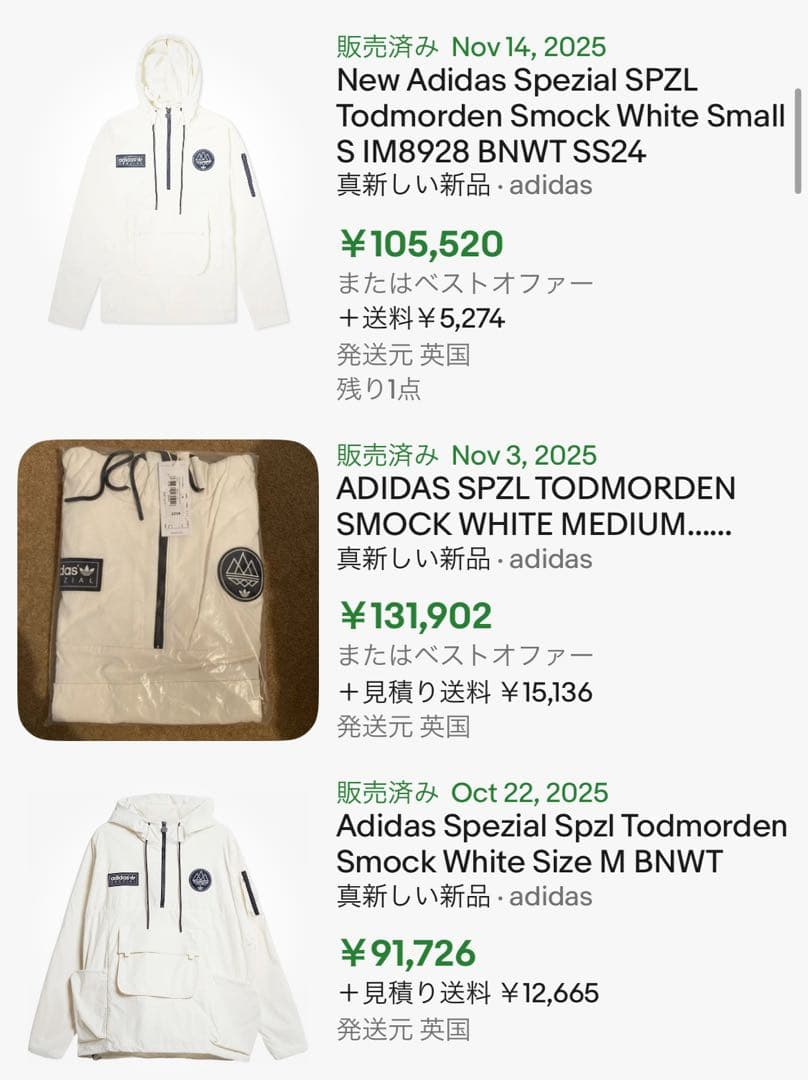Select the adidas brand link on first listing
808x1080 pixels.
point(557,186)
